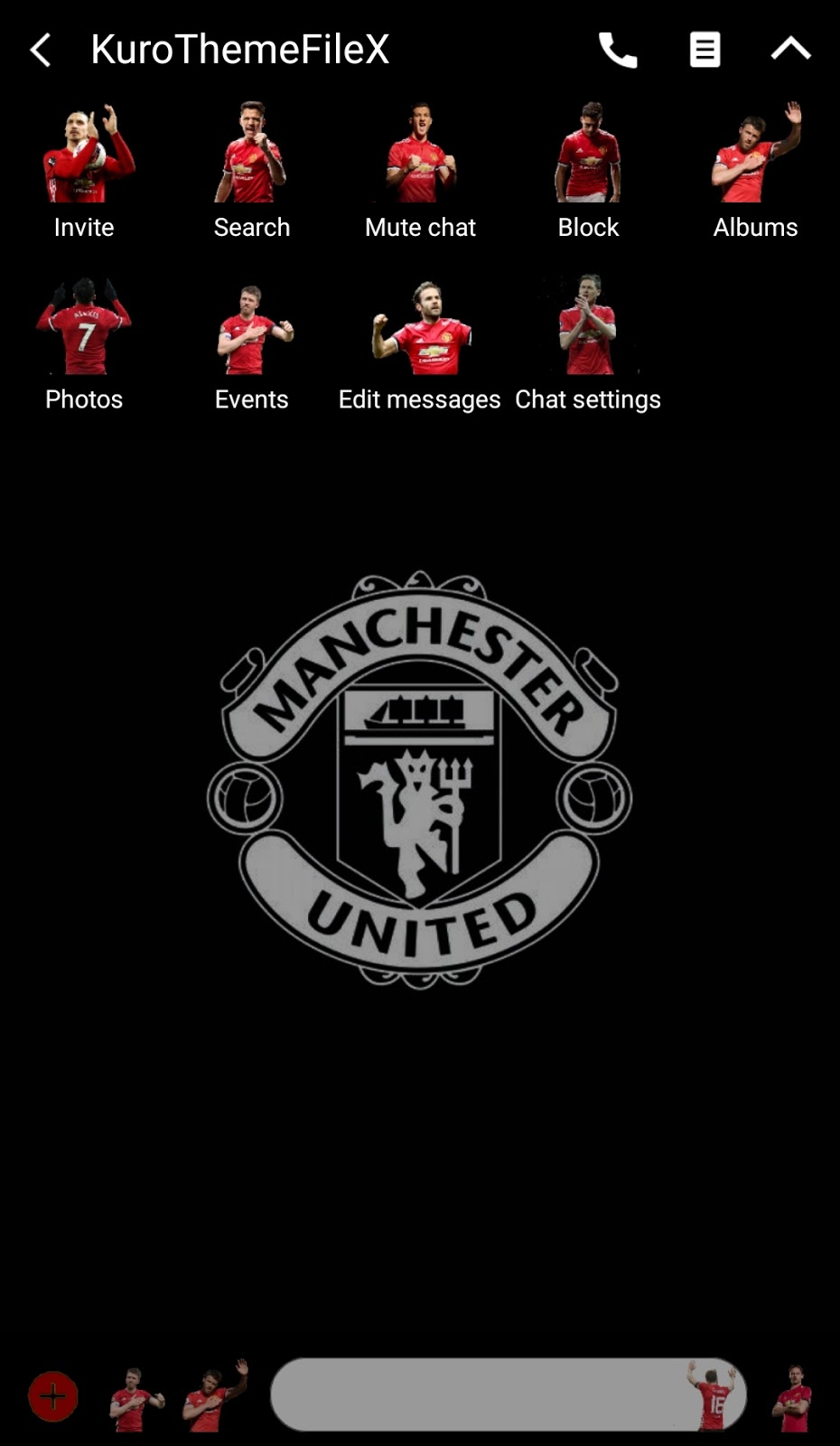The image size is (840, 1446).
Task: Open Albums
Action: (x=755, y=172)
